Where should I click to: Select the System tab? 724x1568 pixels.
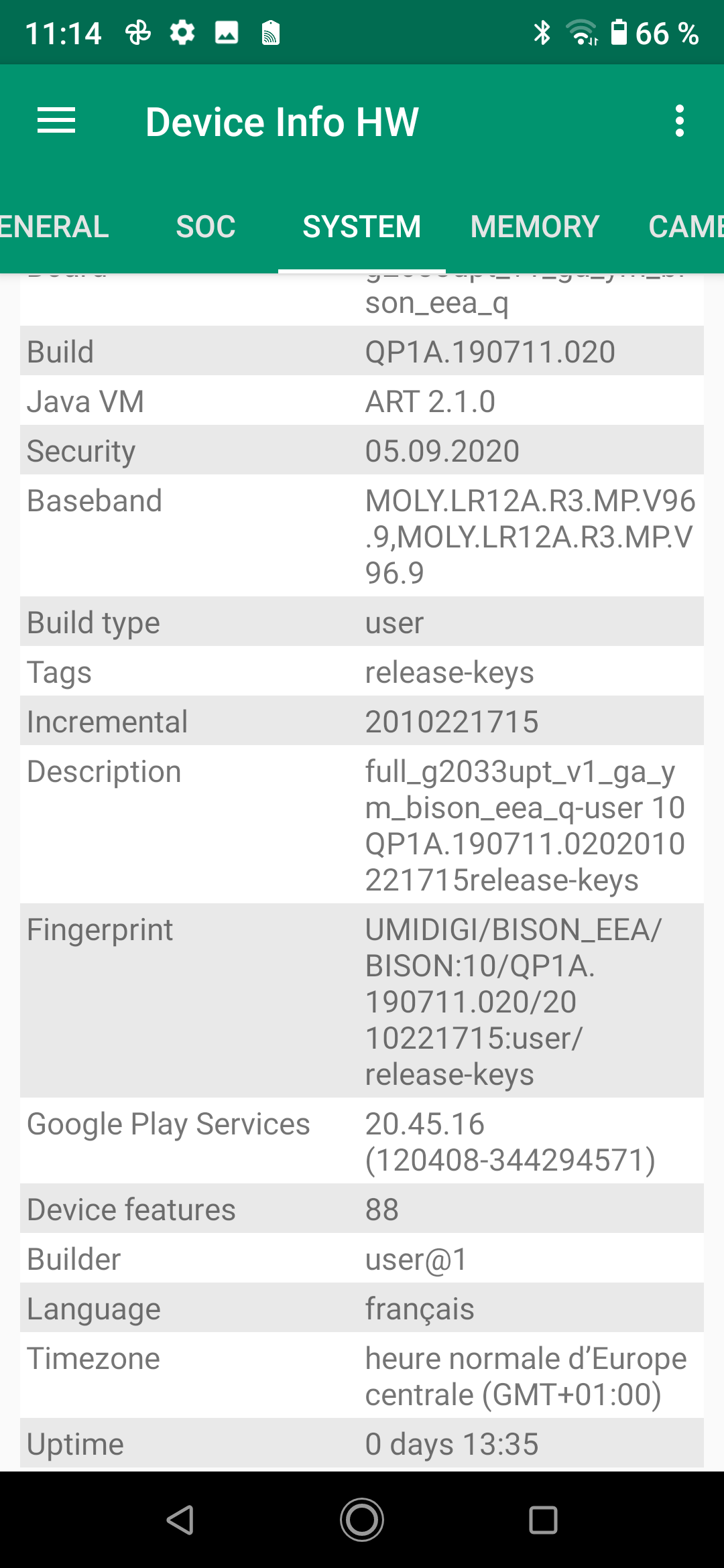tap(361, 226)
